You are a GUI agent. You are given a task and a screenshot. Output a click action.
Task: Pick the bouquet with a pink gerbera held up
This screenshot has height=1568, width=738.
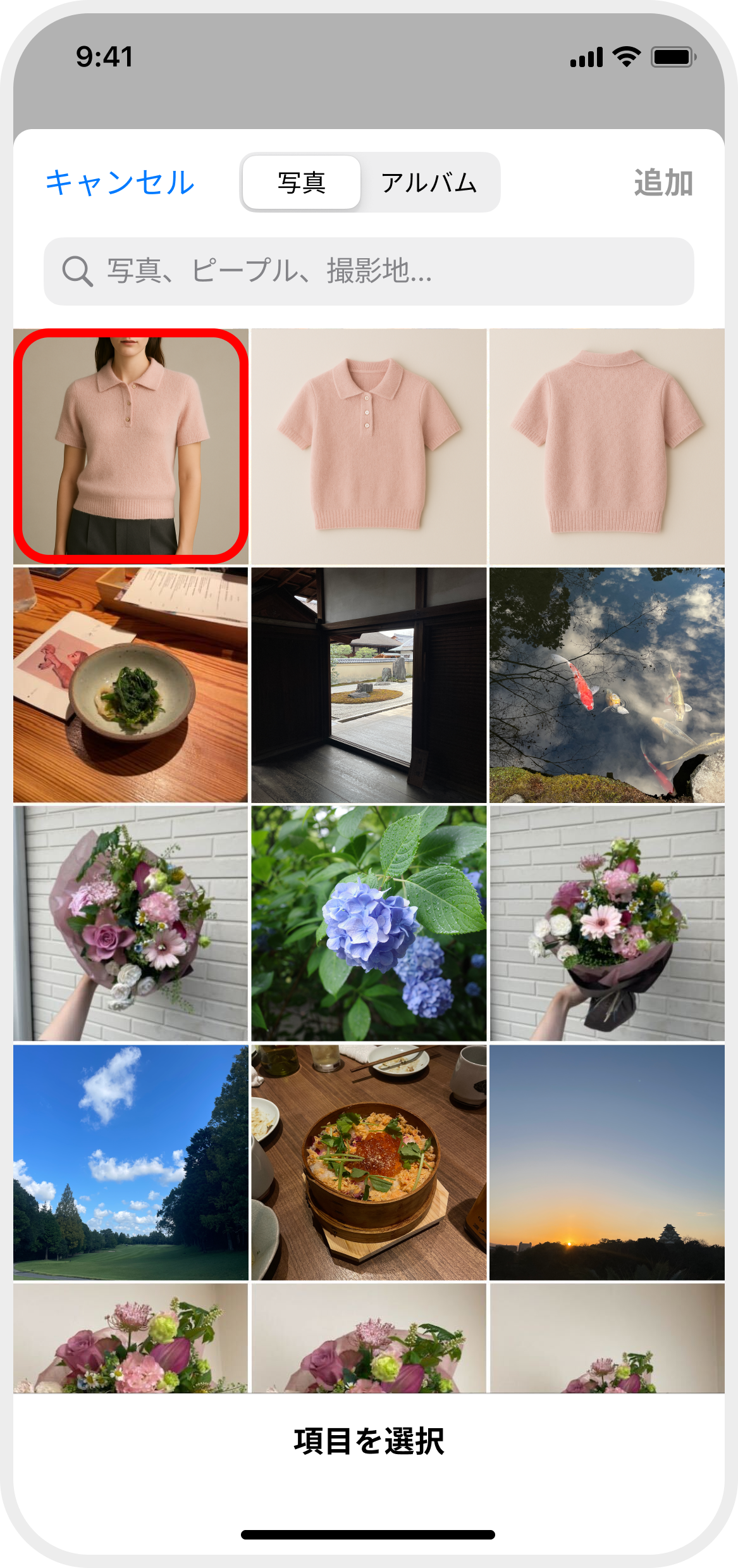(x=606, y=923)
